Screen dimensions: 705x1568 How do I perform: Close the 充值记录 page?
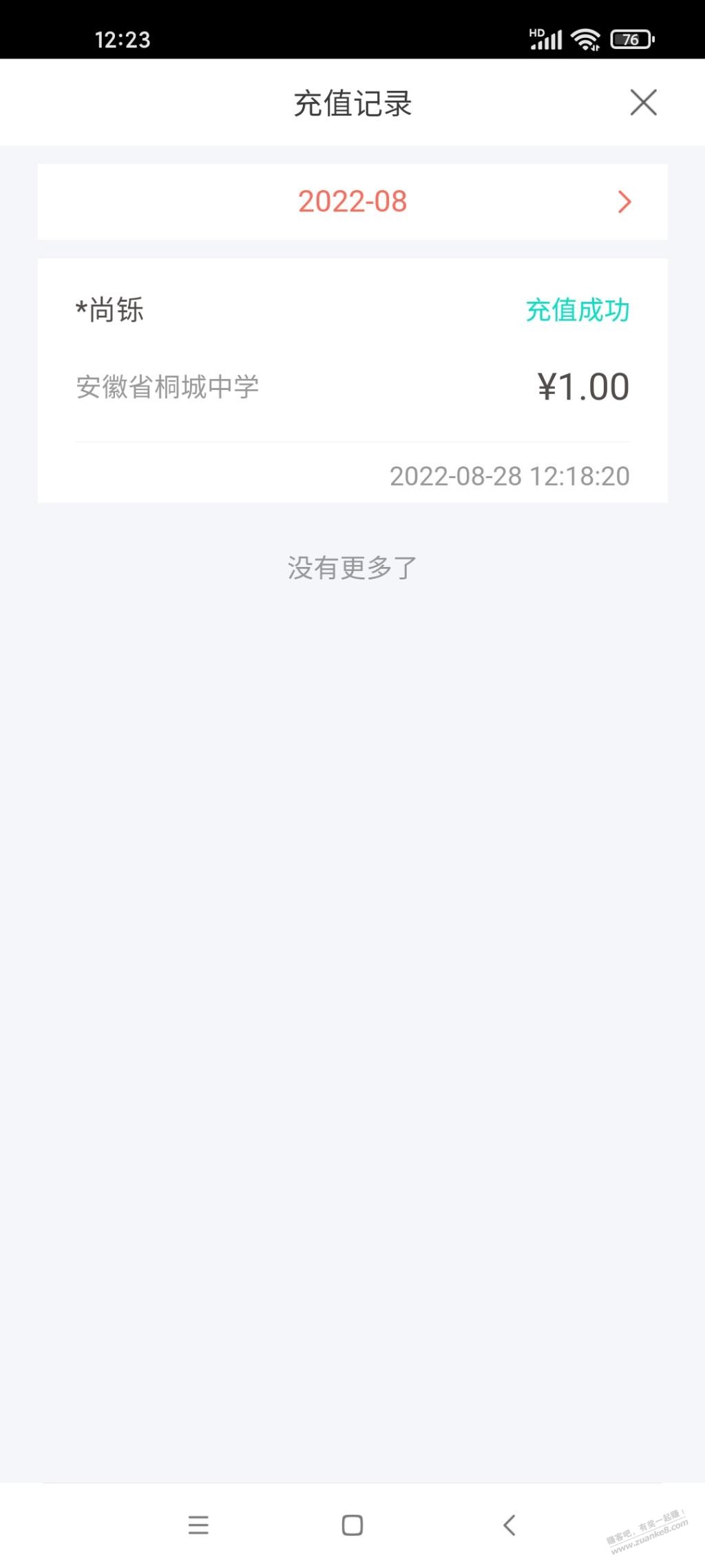click(643, 103)
